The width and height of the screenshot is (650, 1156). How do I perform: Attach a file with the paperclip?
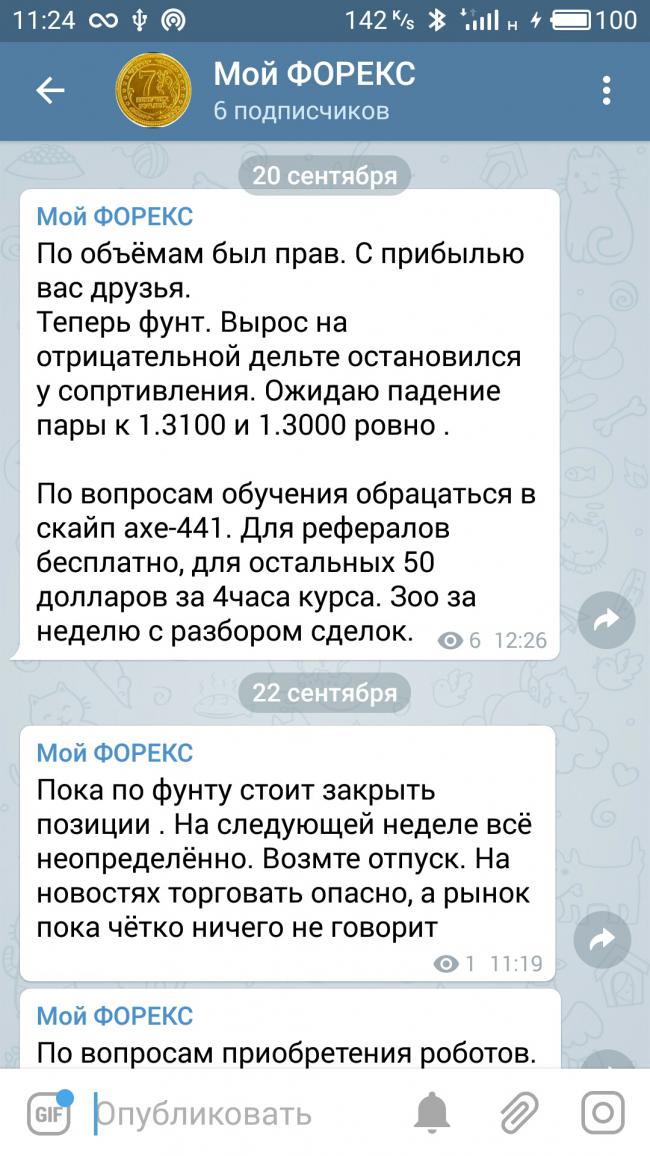point(518,1113)
